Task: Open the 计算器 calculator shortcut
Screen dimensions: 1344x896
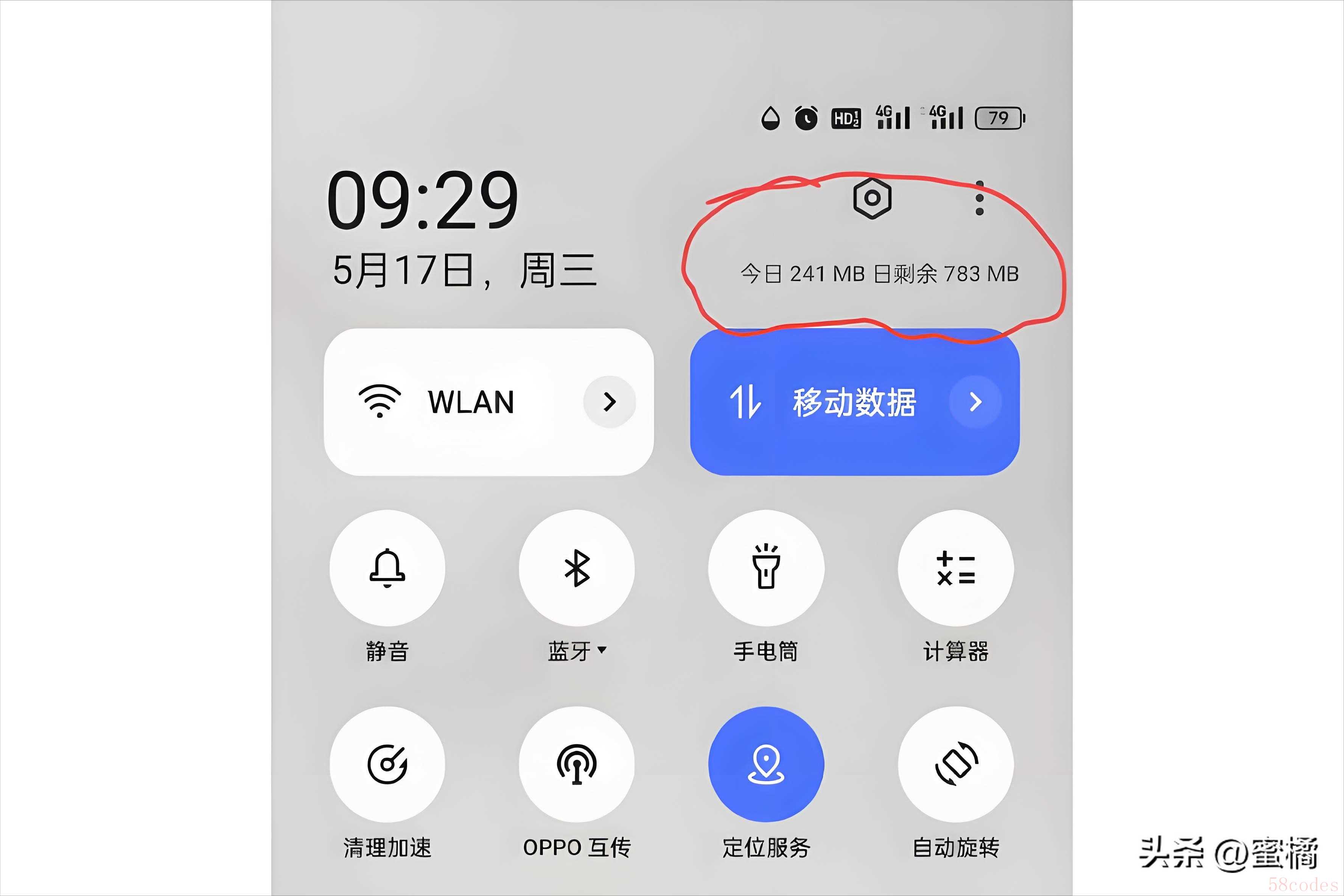Action: point(955,568)
